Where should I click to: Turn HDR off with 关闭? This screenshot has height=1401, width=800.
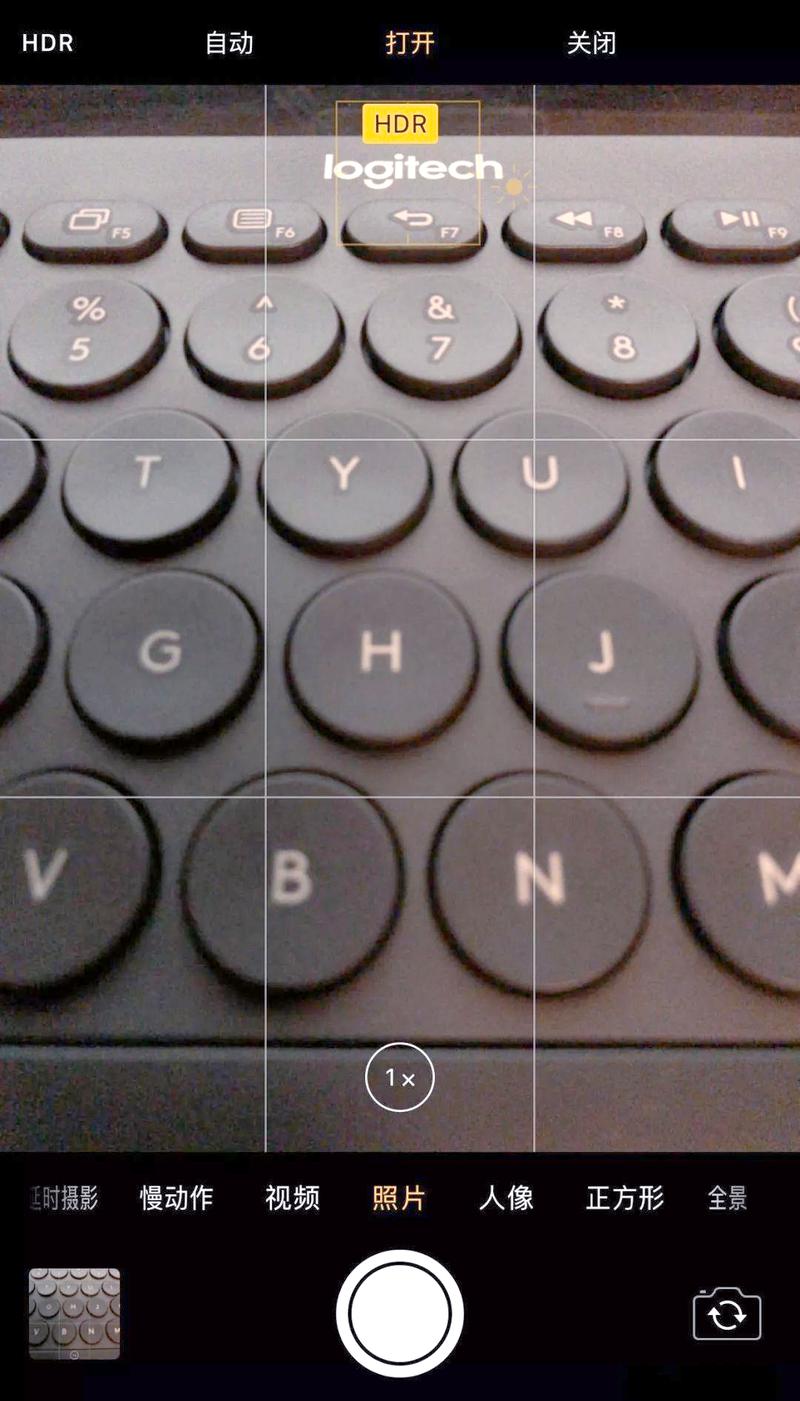(x=591, y=43)
